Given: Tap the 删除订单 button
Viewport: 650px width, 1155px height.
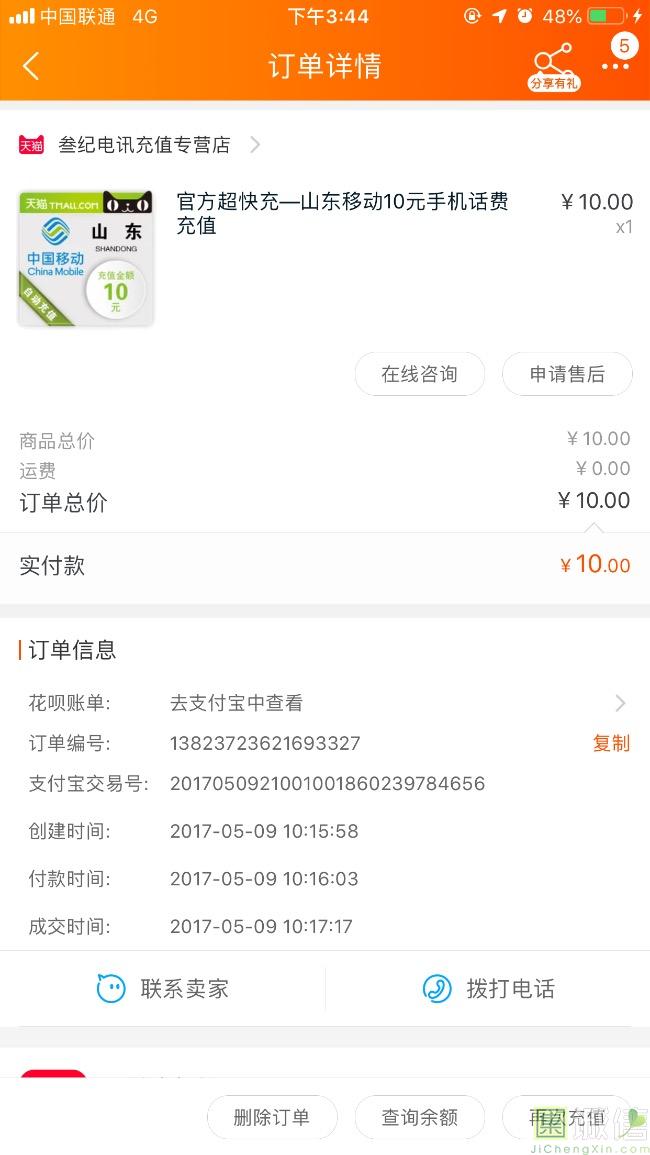Looking at the screenshot, I should coord(272,1117).
